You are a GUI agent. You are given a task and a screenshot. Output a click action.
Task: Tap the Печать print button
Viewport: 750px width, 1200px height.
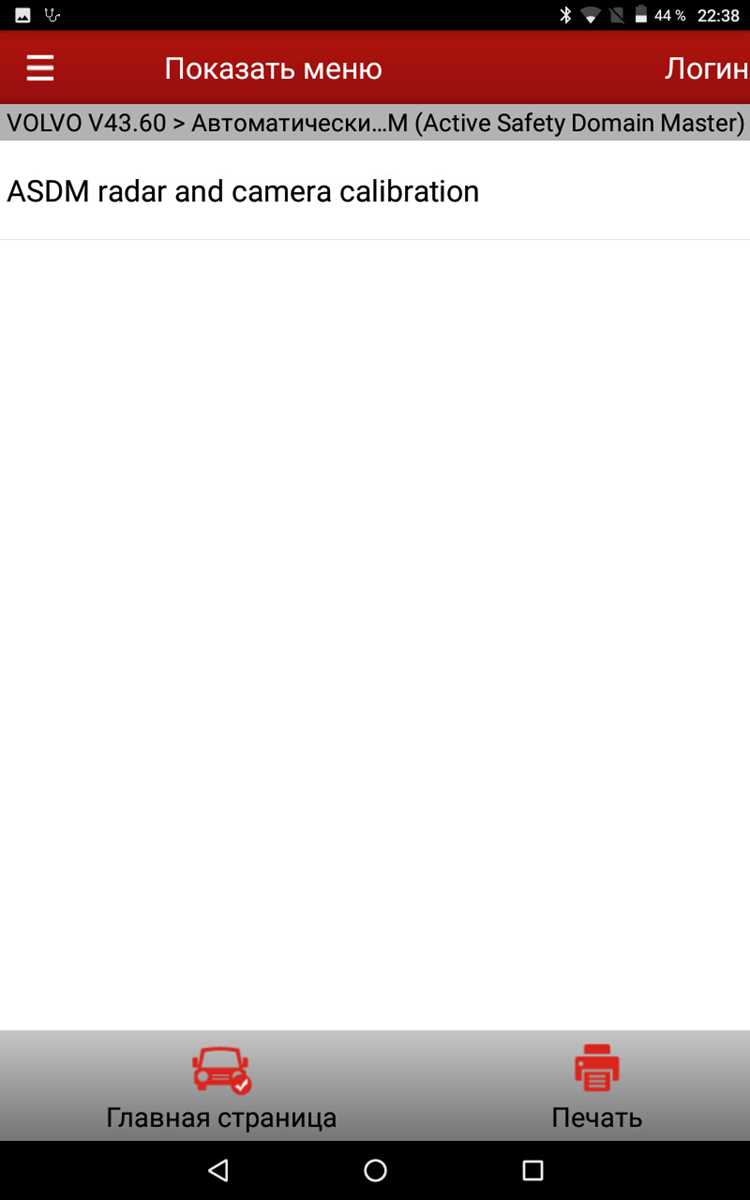[597, 1087]
